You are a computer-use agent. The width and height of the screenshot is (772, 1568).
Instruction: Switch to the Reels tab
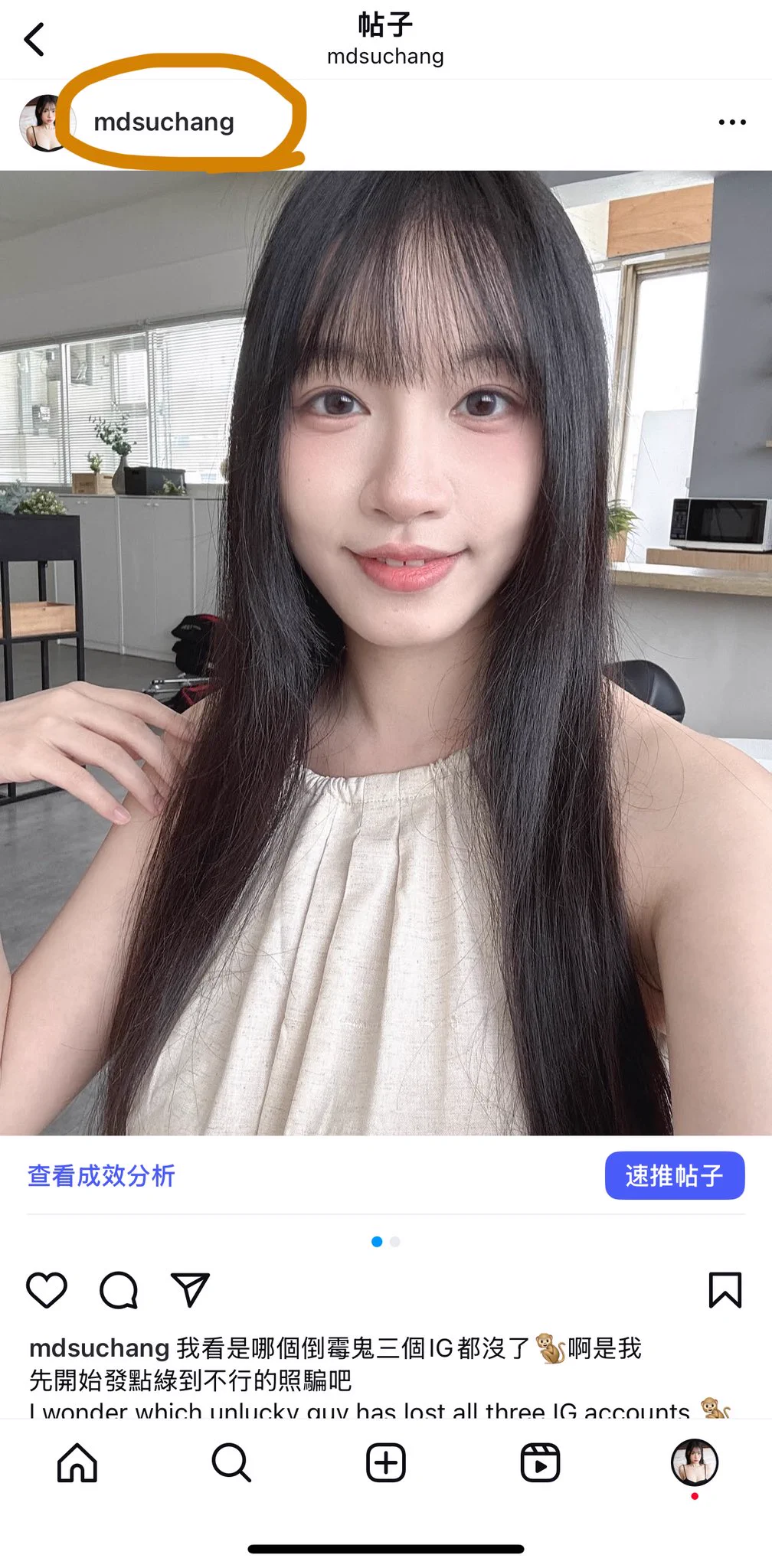click(x=540, y=1463)
